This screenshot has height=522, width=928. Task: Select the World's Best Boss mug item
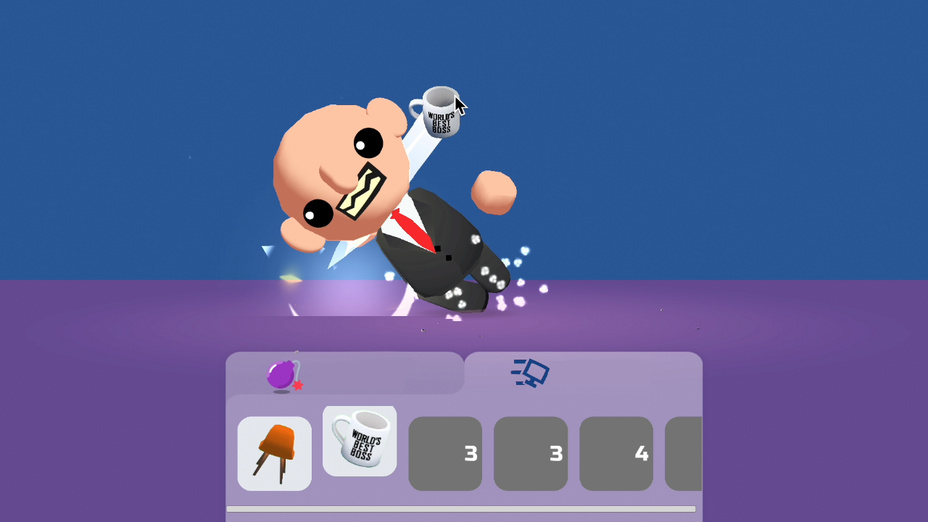click(360, 441)
